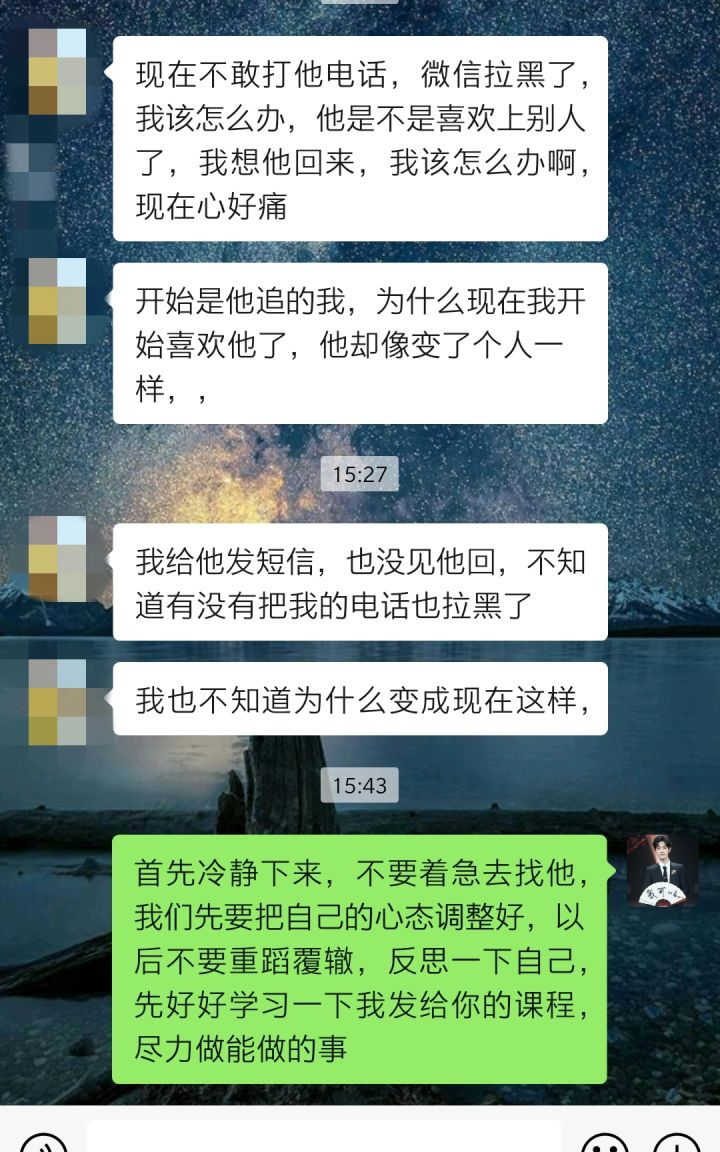Open contact avatar beside 我也不知道为什么 message
This screenshot has width=720, height=1152.
(x=57, y=702)
